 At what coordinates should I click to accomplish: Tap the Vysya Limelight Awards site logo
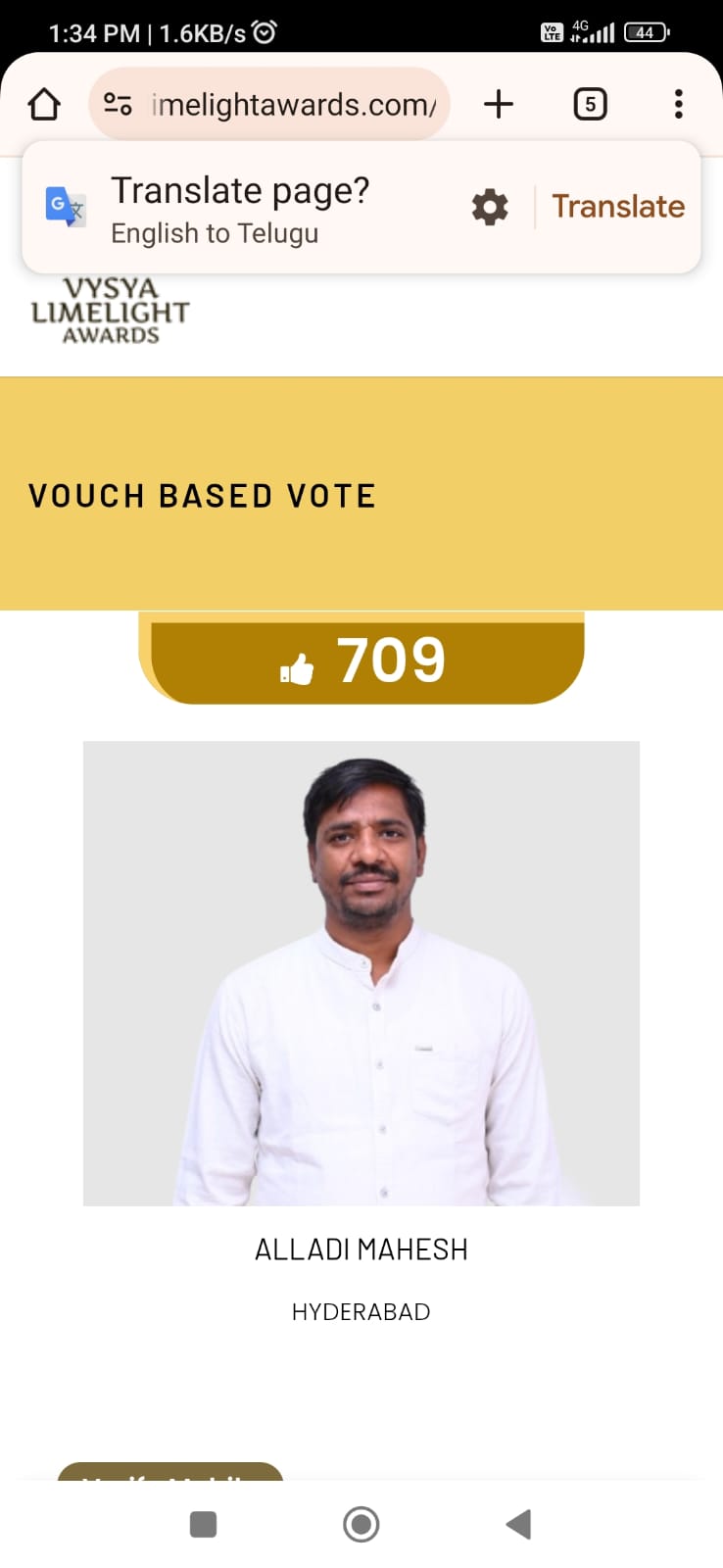(110, 312)
